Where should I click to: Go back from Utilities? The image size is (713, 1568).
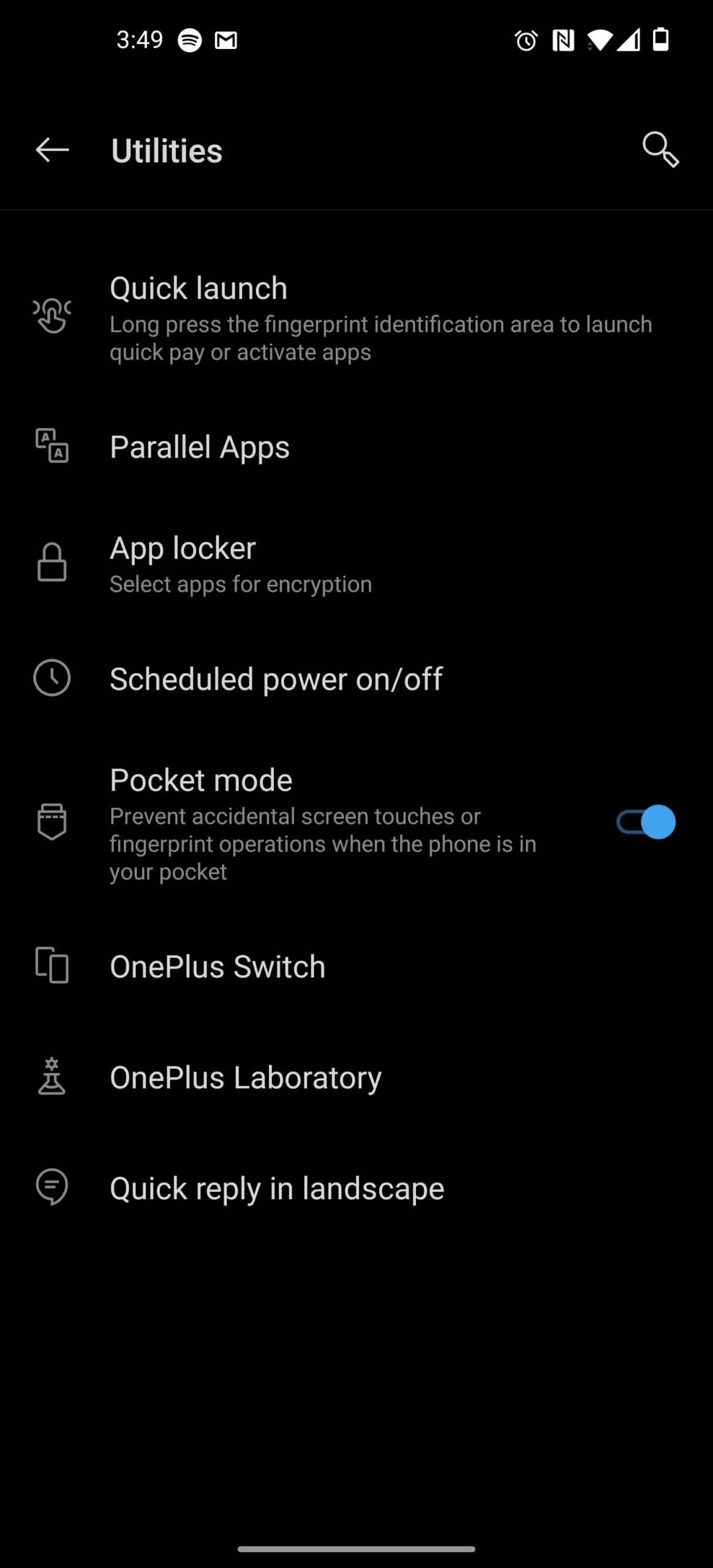point(52,150)
